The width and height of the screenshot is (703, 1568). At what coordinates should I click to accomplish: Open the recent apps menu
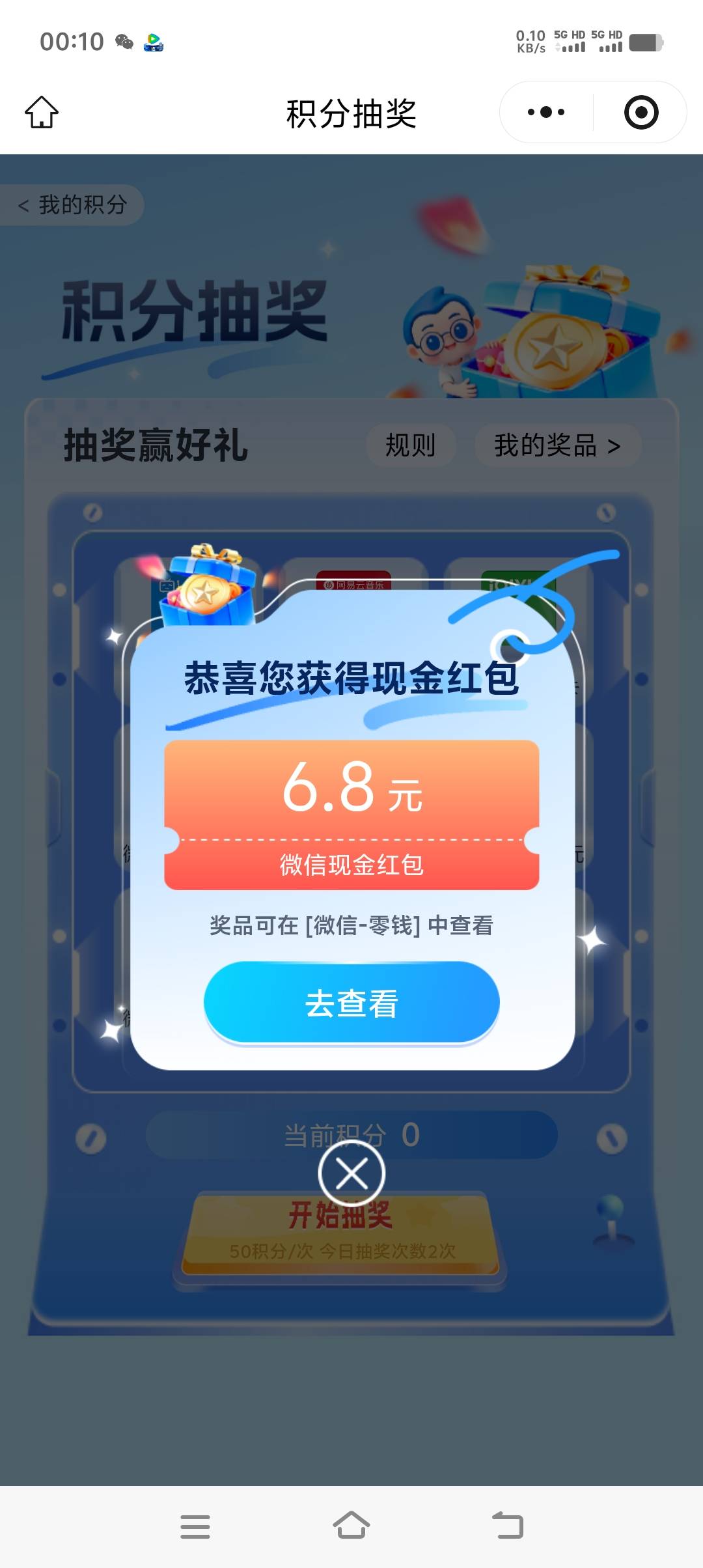[195, 1526]
